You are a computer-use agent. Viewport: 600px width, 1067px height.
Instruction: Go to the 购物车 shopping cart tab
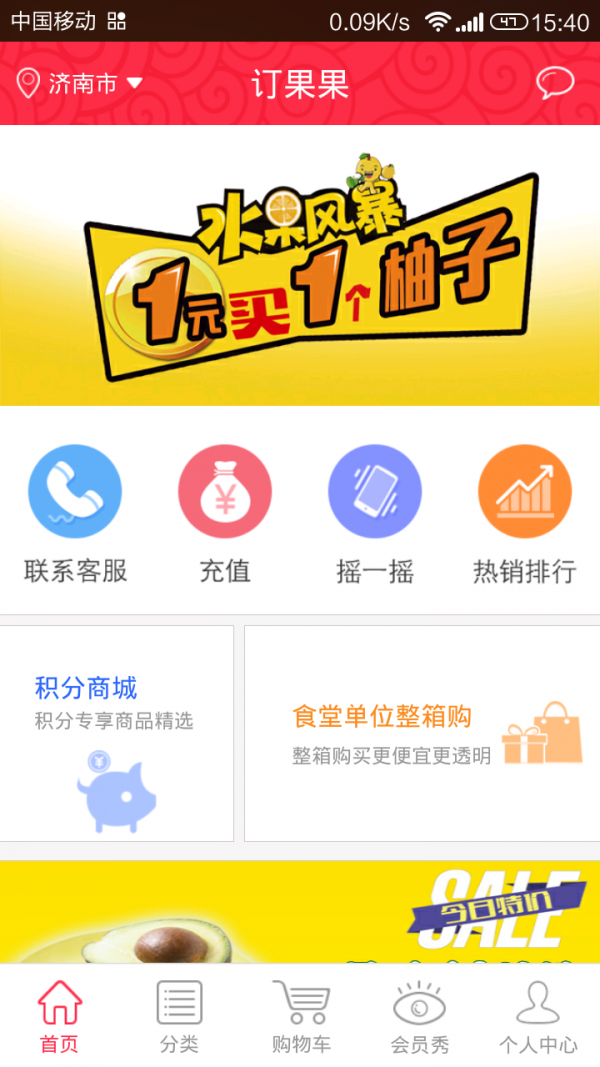(x=301, y=1016)
